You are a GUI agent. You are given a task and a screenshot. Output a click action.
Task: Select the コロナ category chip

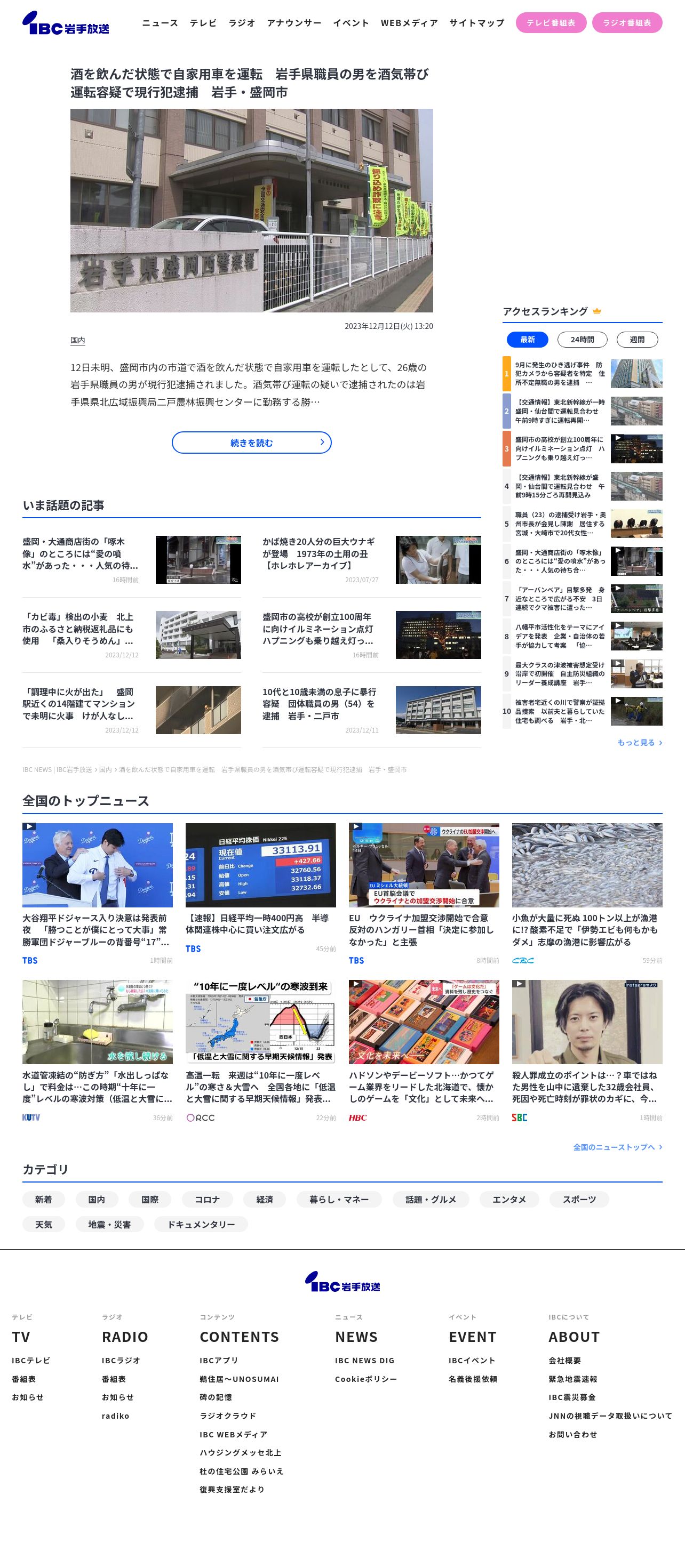click(207, 1199)
